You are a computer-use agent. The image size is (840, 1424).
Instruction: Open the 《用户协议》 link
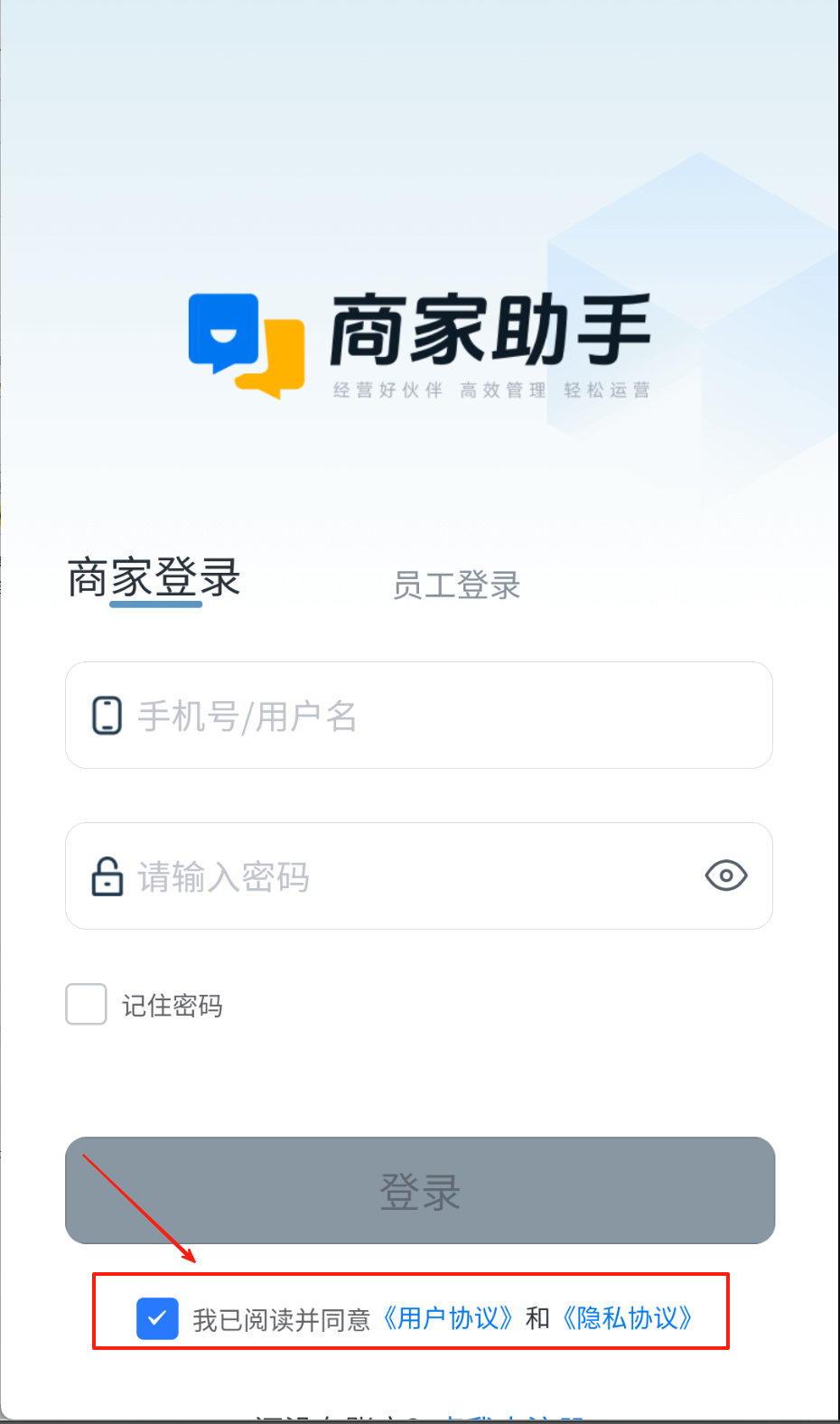[x=448, y=1318]
